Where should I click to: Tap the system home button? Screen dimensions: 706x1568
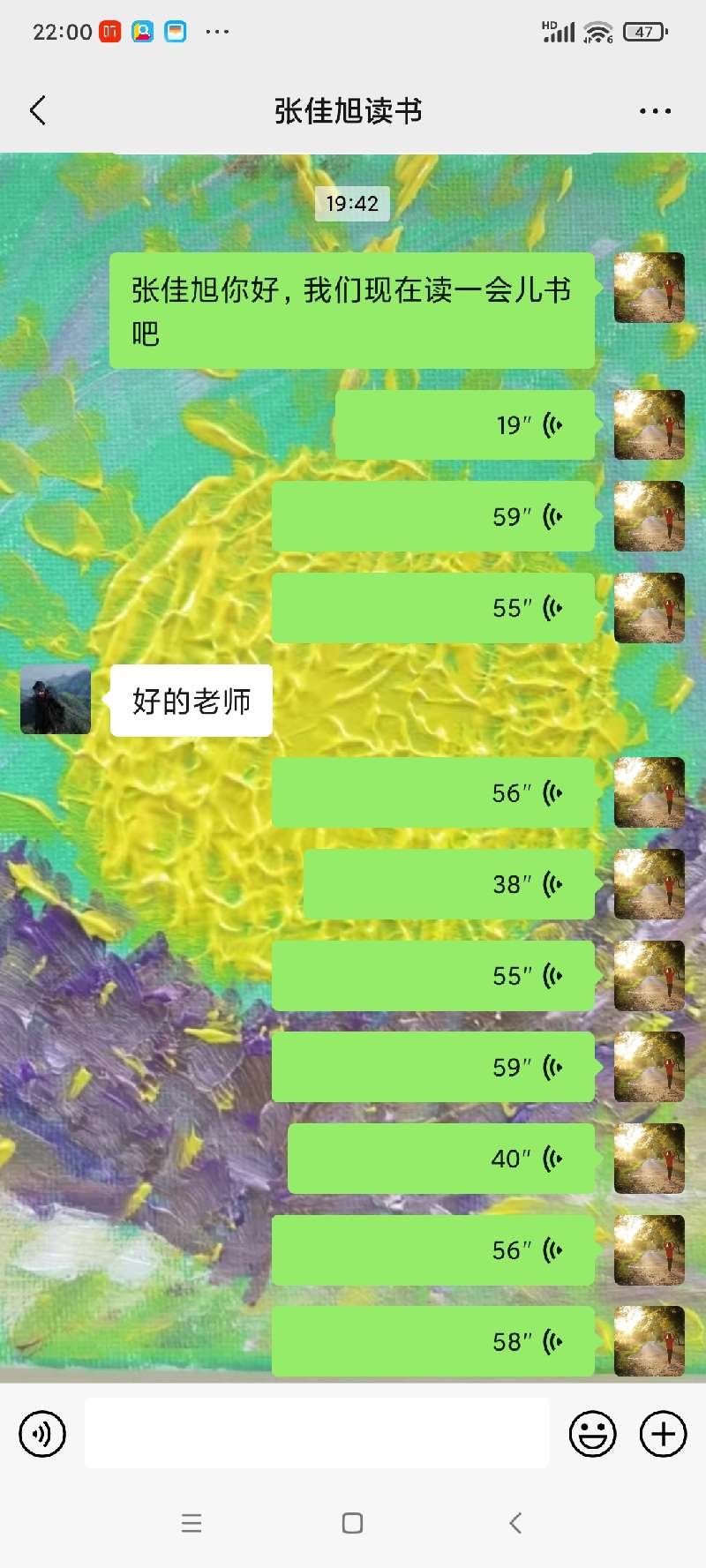352,1523
